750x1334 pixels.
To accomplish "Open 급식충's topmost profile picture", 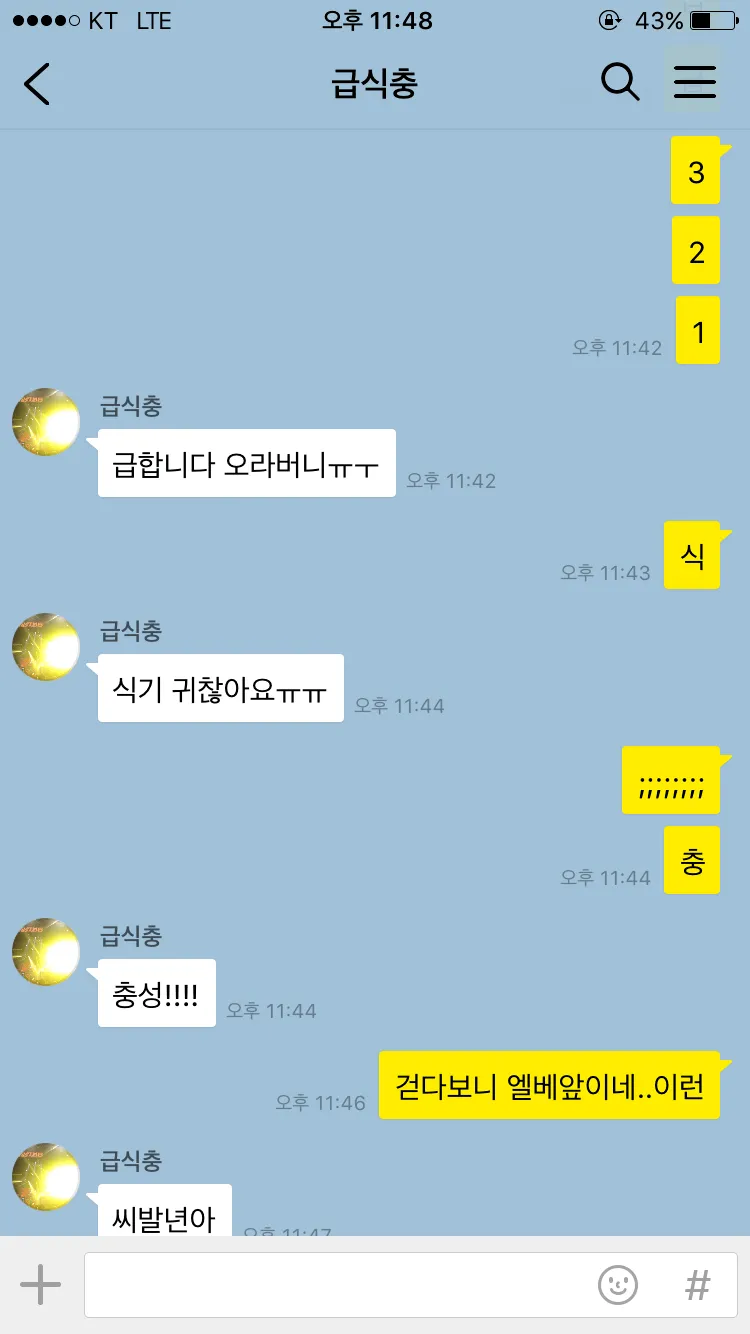I will pos(45,421).
